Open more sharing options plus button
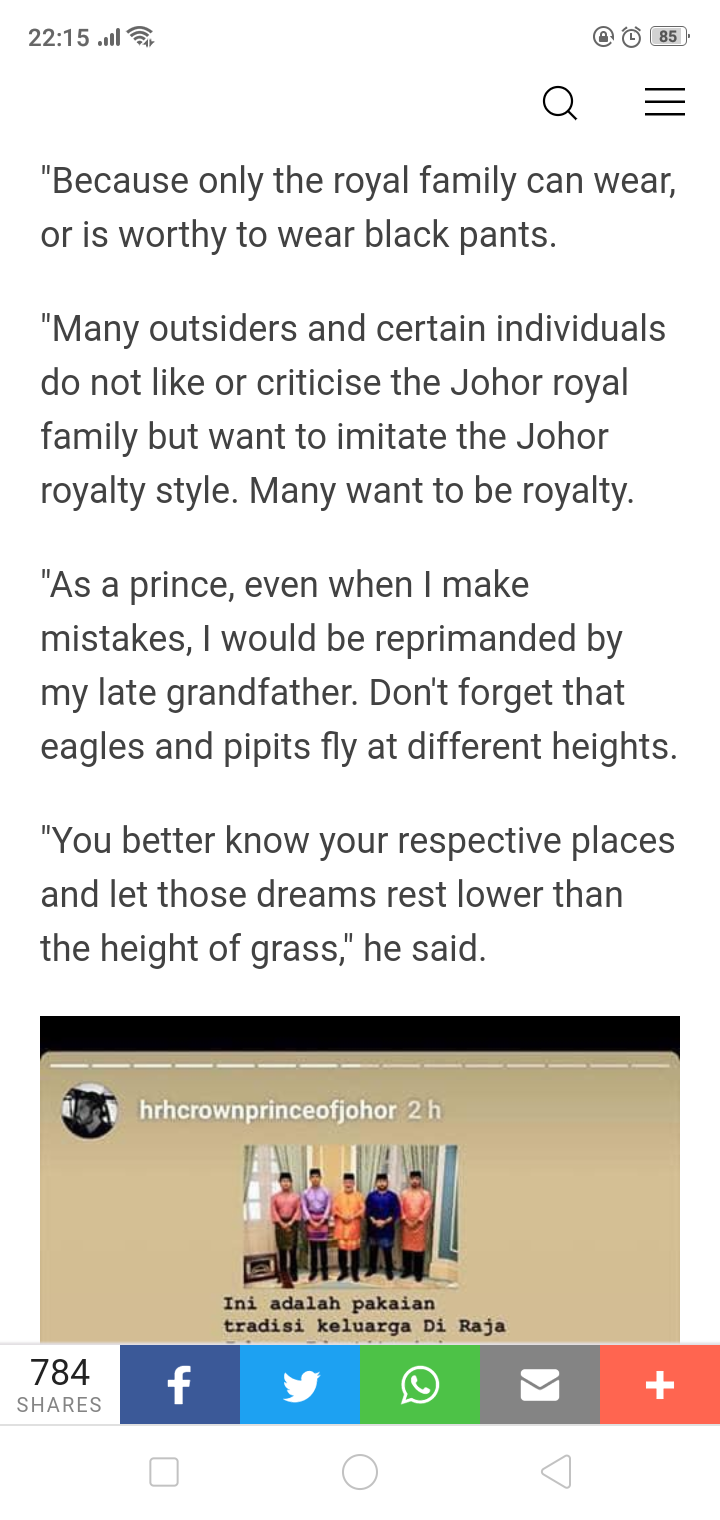This screenshot has width=720, height=1520. [x=660, y=1385]
